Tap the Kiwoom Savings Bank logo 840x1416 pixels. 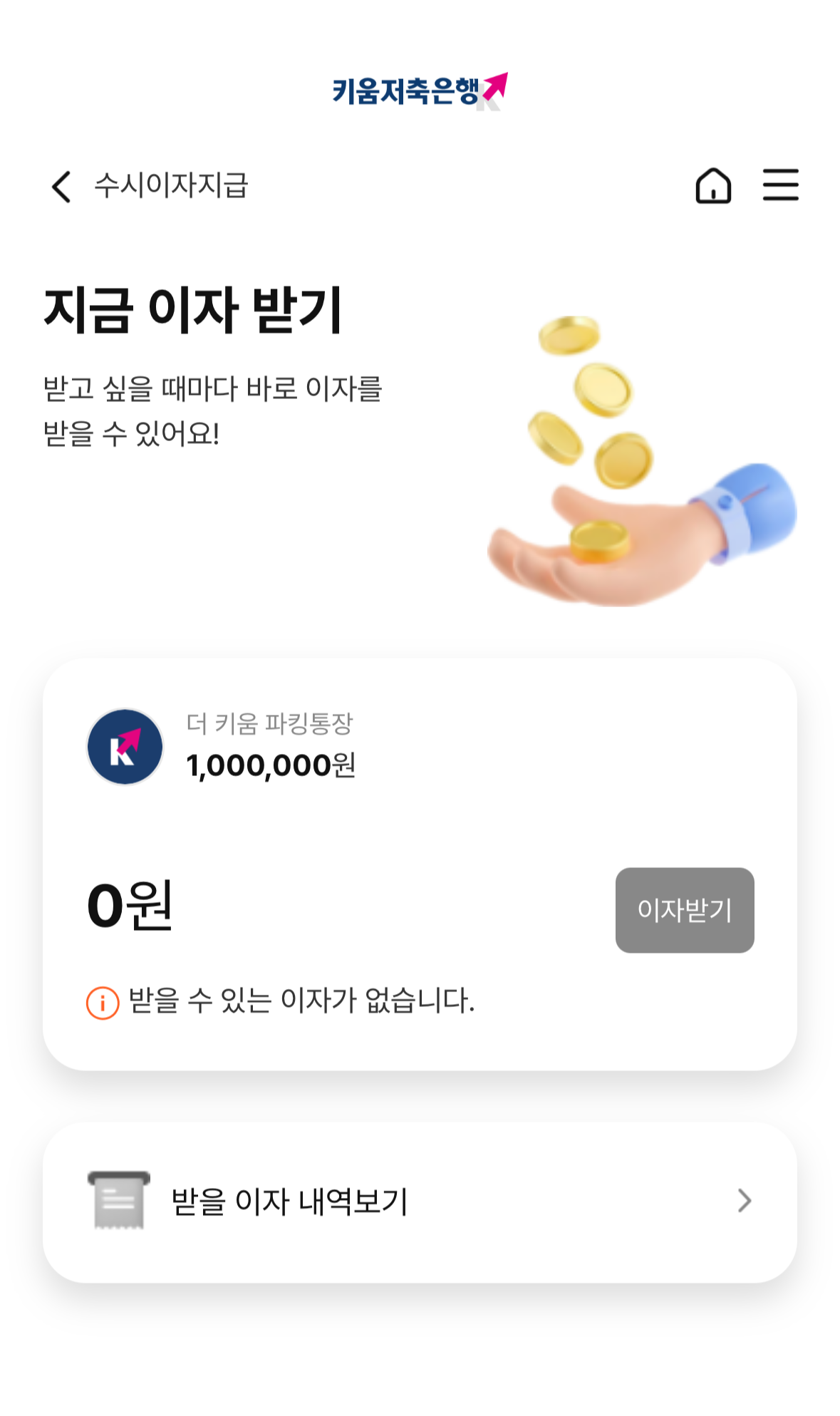point(420,88)
